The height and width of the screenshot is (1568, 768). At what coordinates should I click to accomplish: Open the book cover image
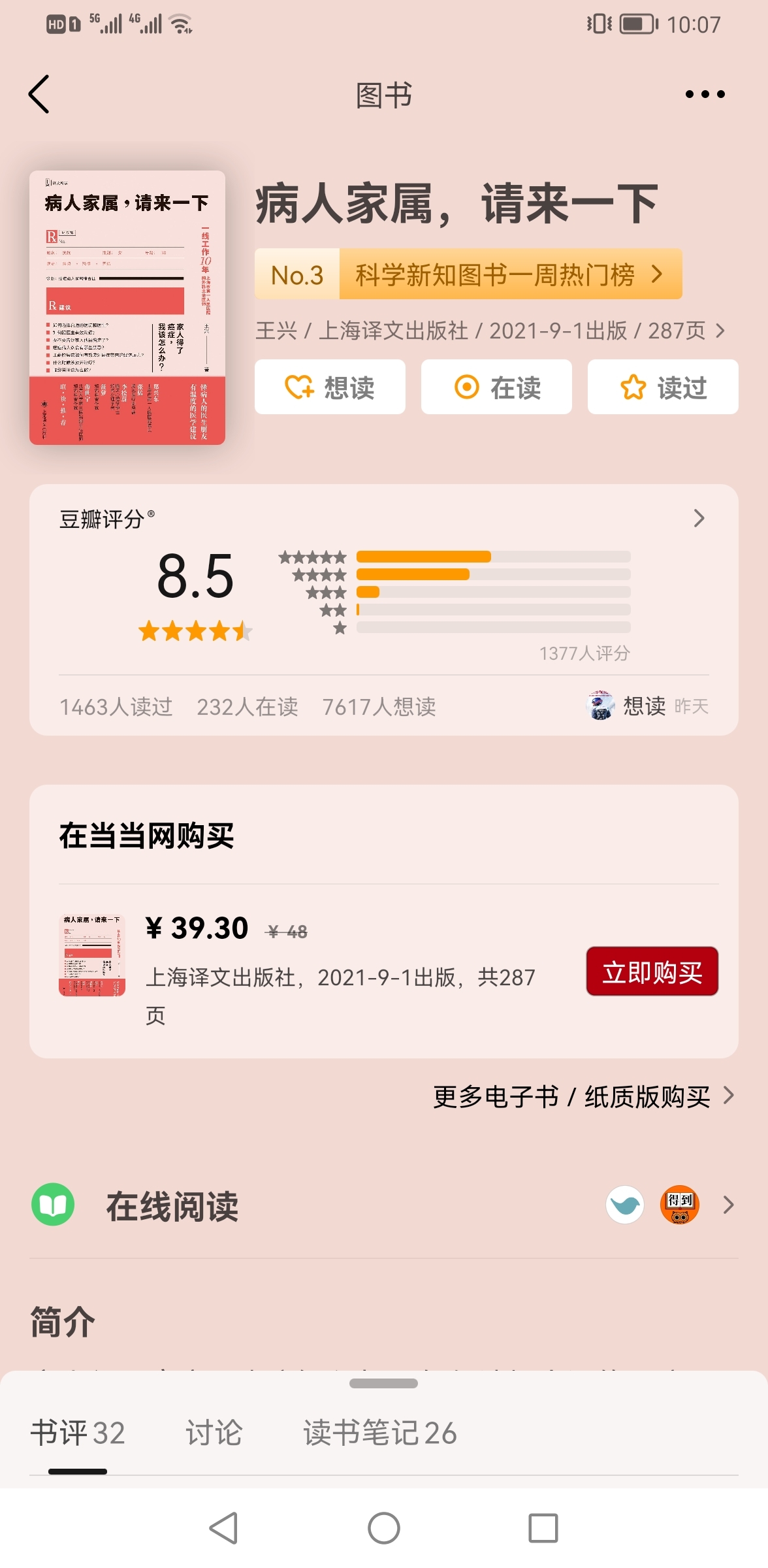coord(127,308)
